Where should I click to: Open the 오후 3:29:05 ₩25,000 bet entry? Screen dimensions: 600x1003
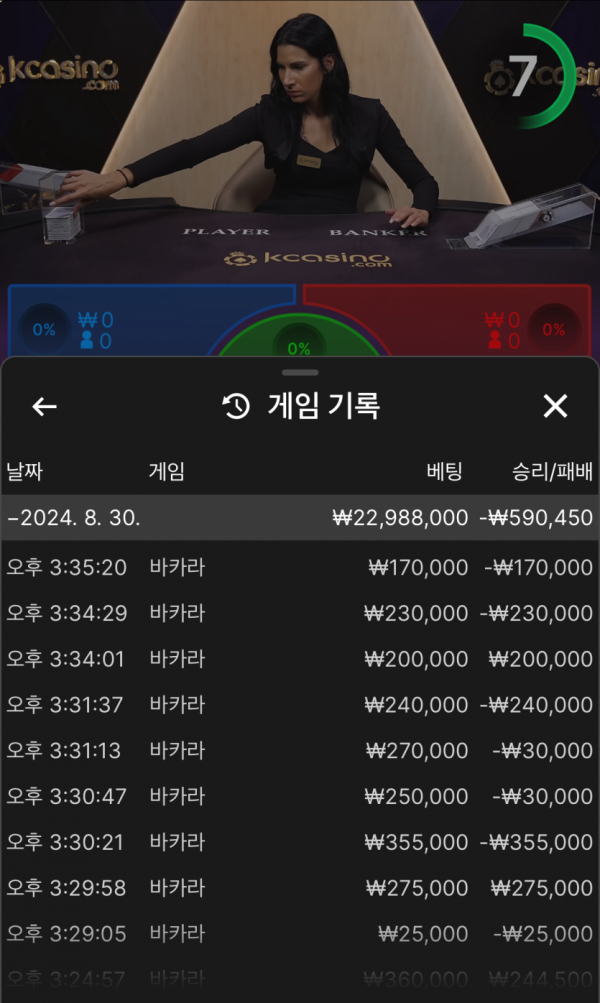coord(300,934)
